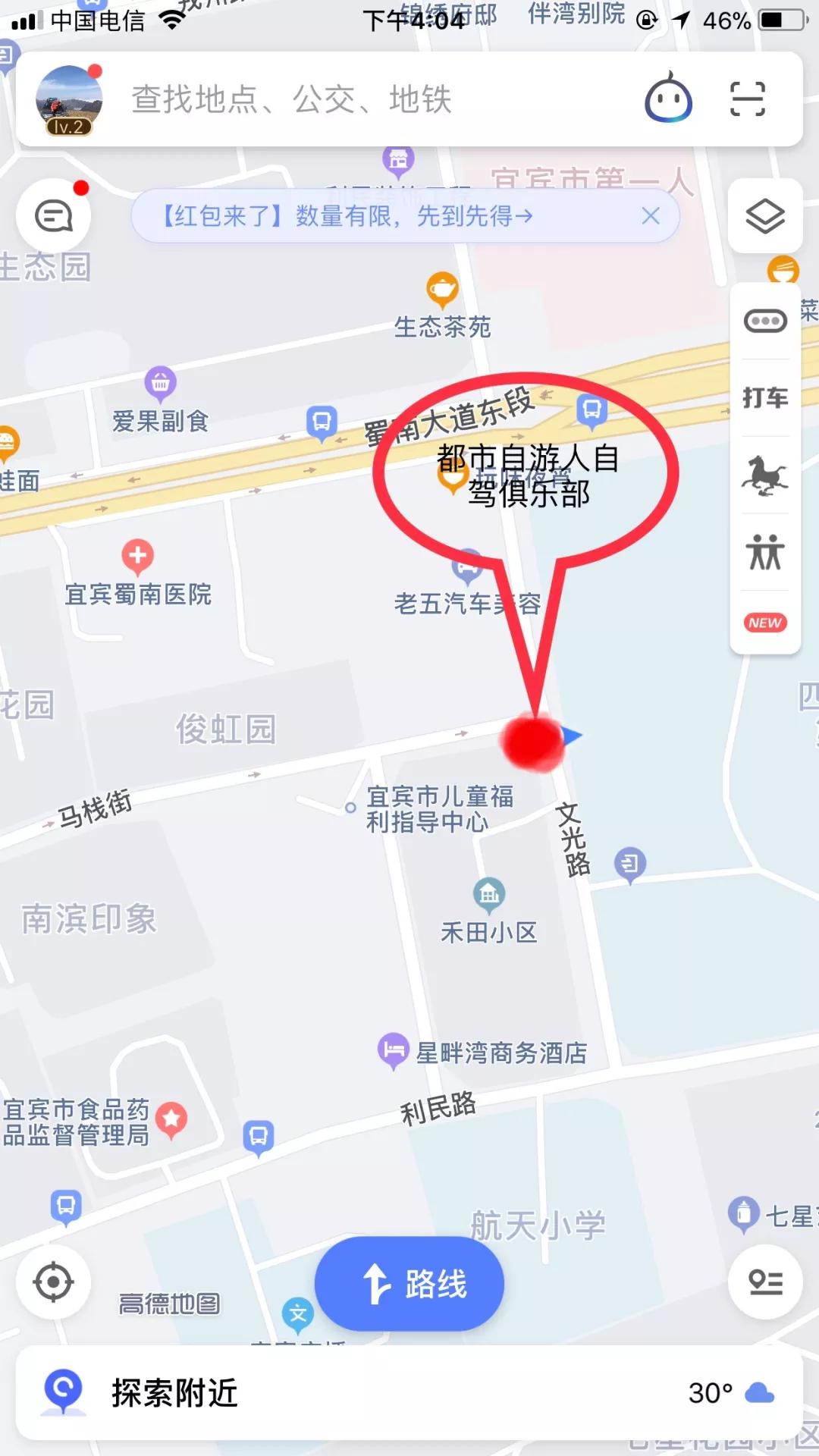
Task: Dismiss the red packet banner
Action: coord(651,217)
